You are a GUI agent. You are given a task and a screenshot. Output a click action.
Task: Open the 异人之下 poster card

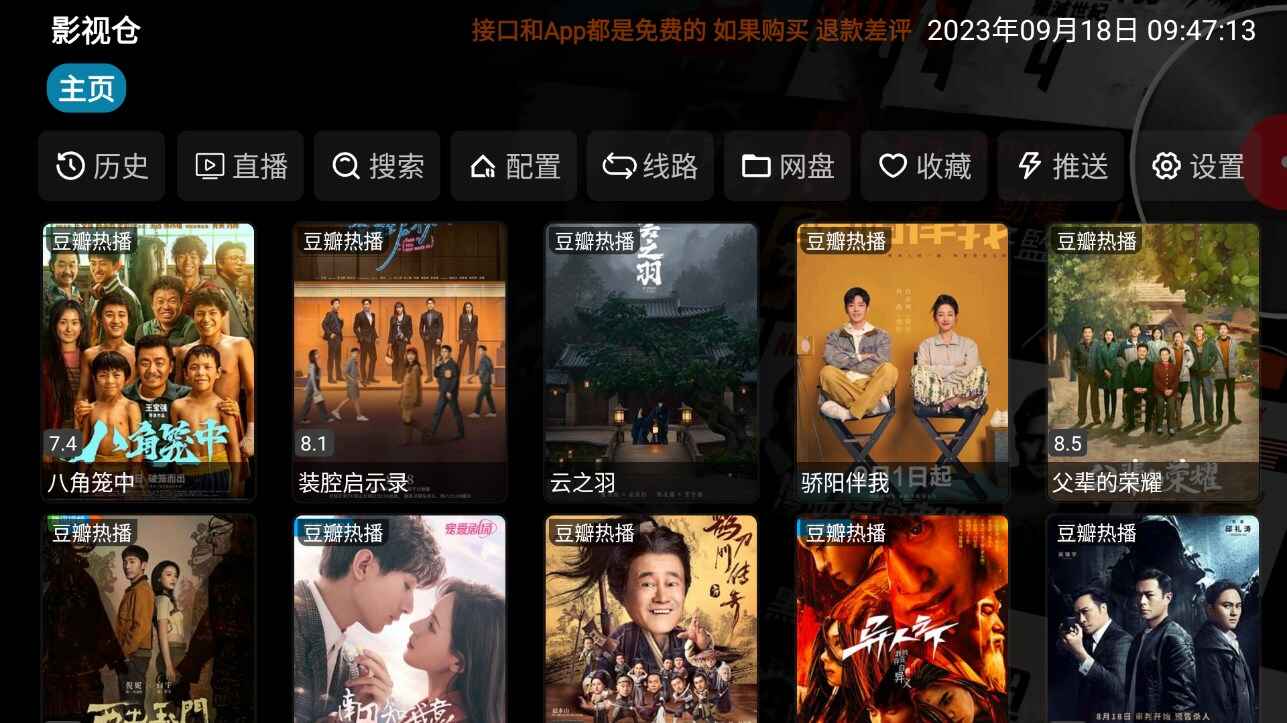tap(902, 620)
